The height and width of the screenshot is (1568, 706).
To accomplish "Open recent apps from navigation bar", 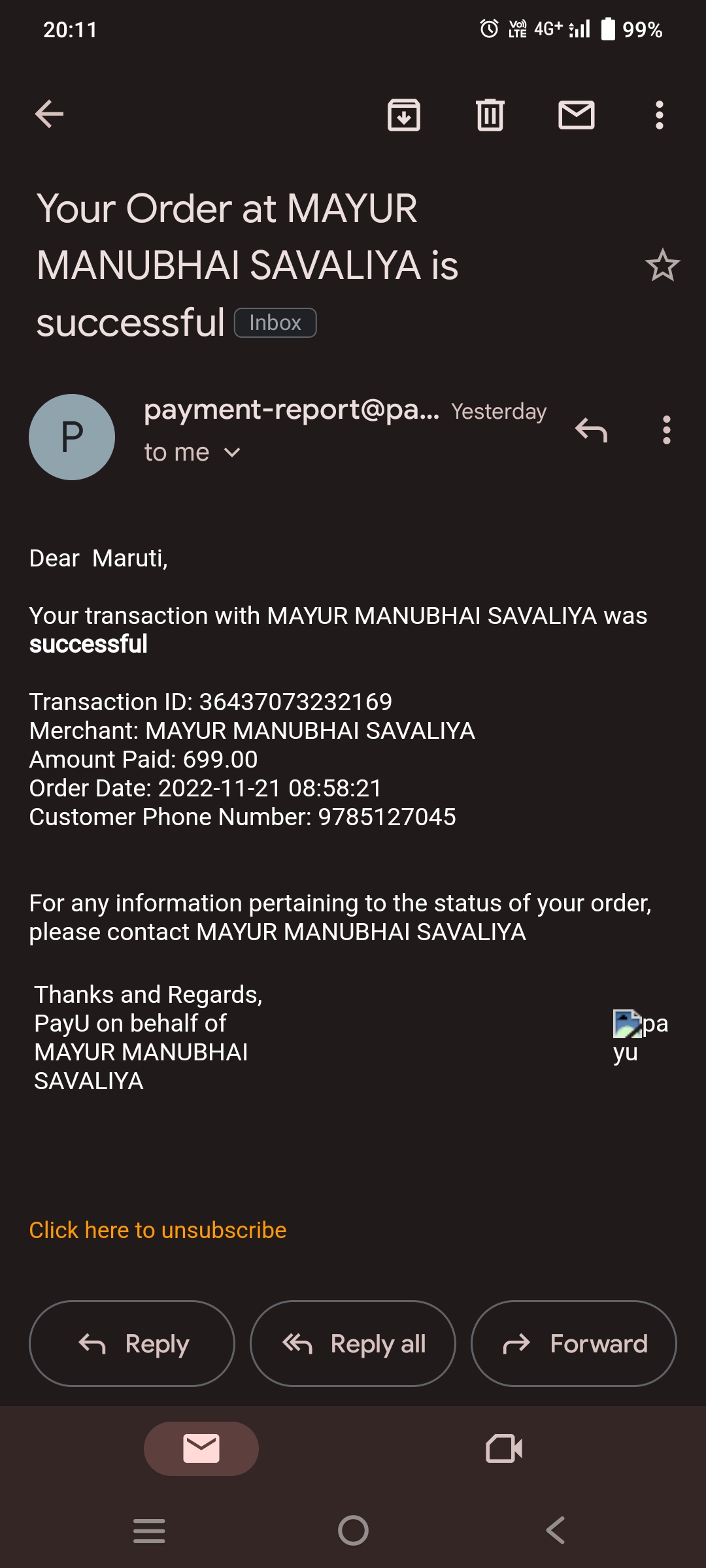I will coord(149,1530).
